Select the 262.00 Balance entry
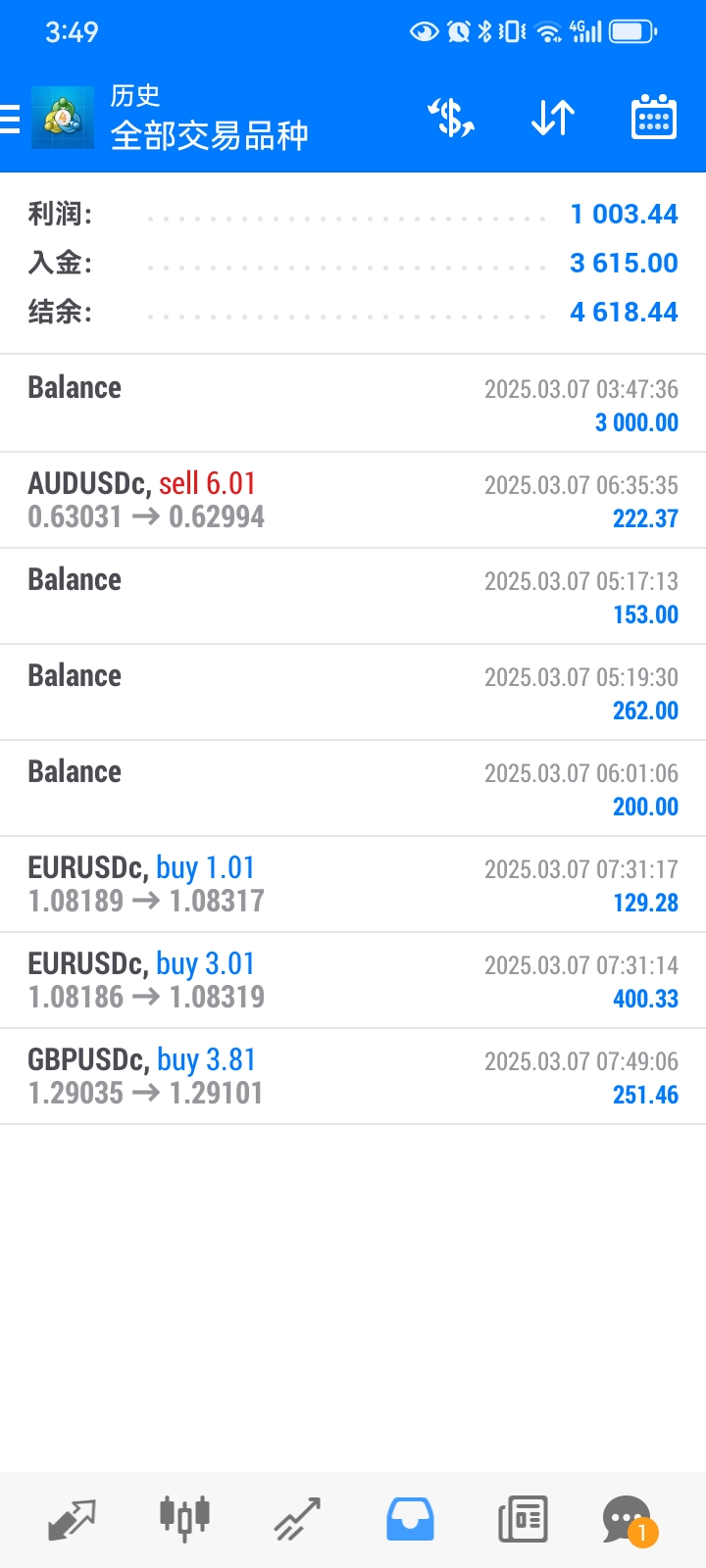706x1568 pixels. (x=353, y=692)
